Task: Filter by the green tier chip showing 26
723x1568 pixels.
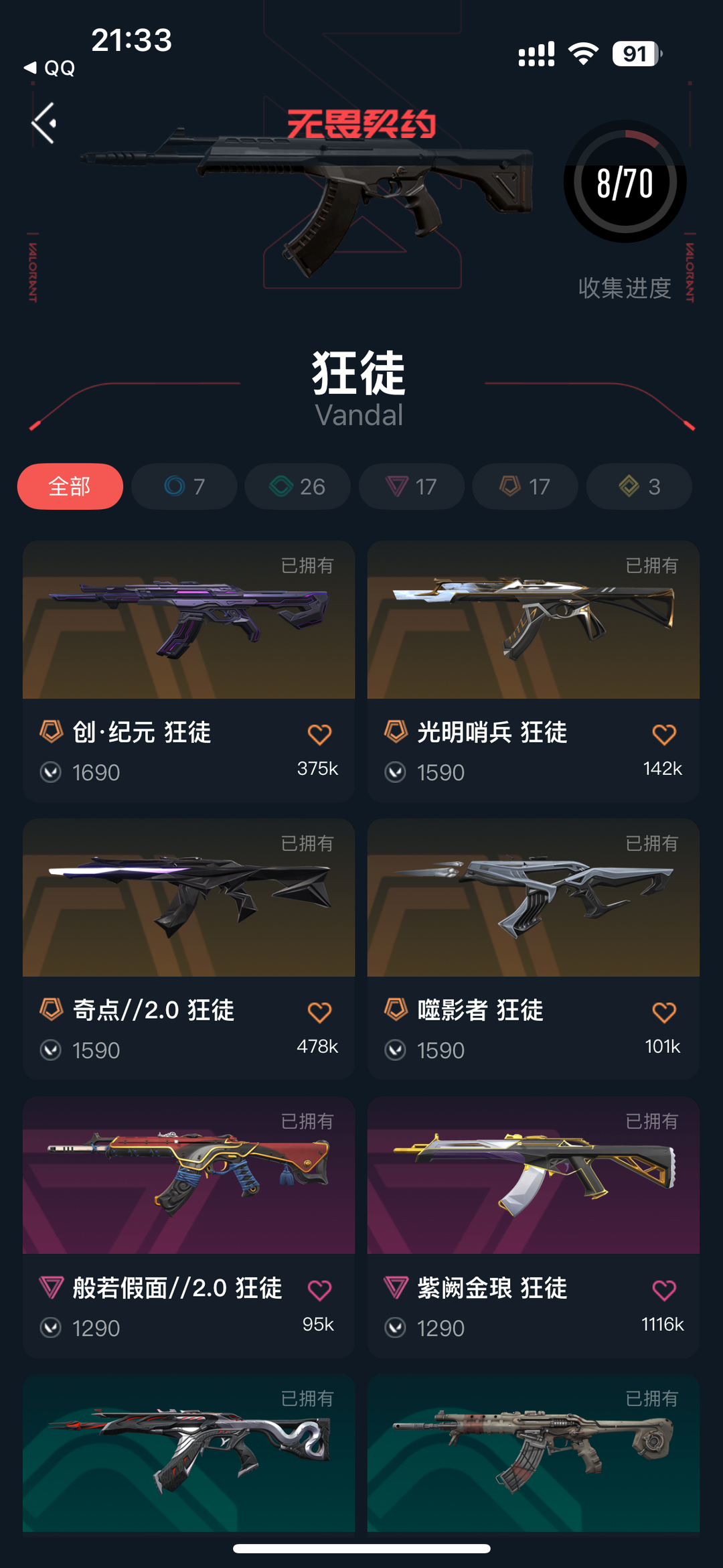Action: click(298, 486)
